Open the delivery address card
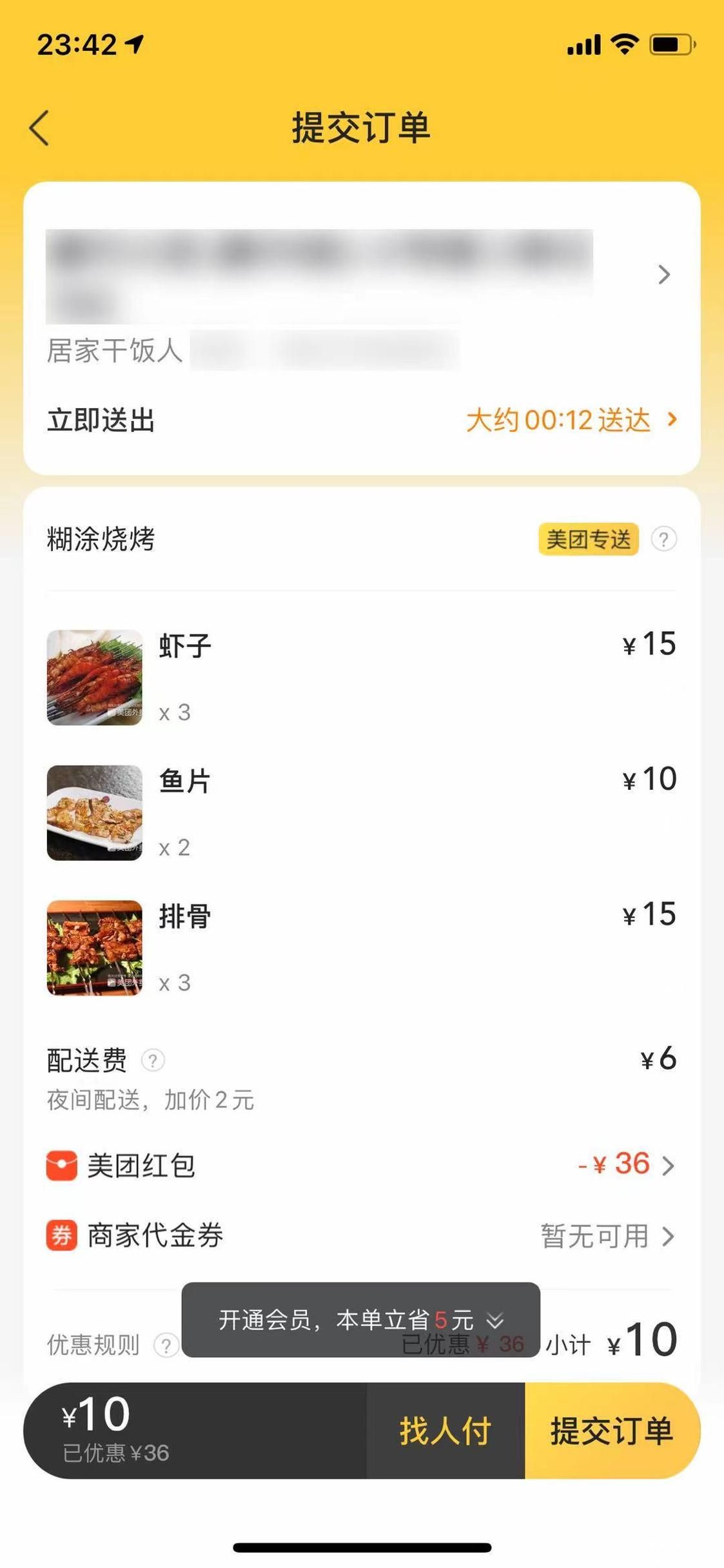 pyautogui.click(x=361, y=276)
